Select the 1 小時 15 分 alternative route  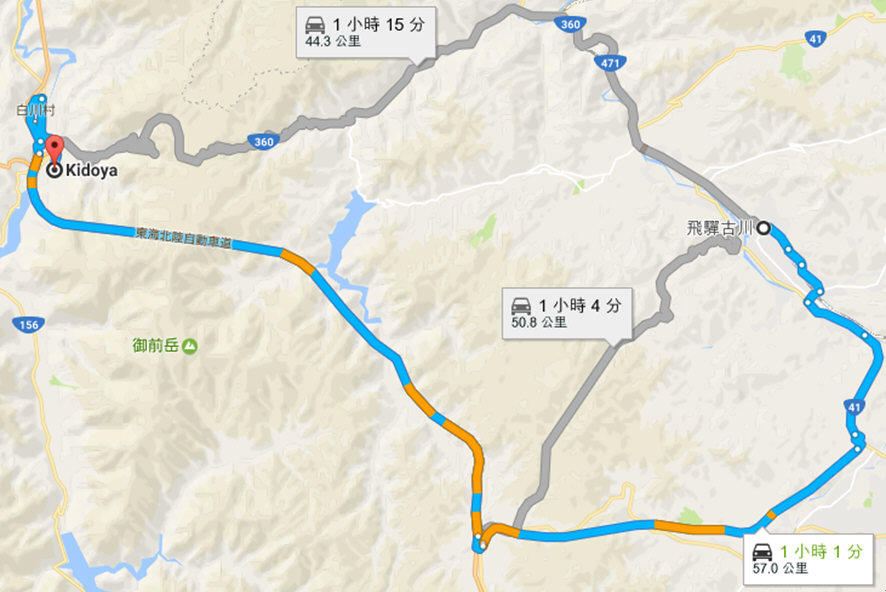point(366,33)
